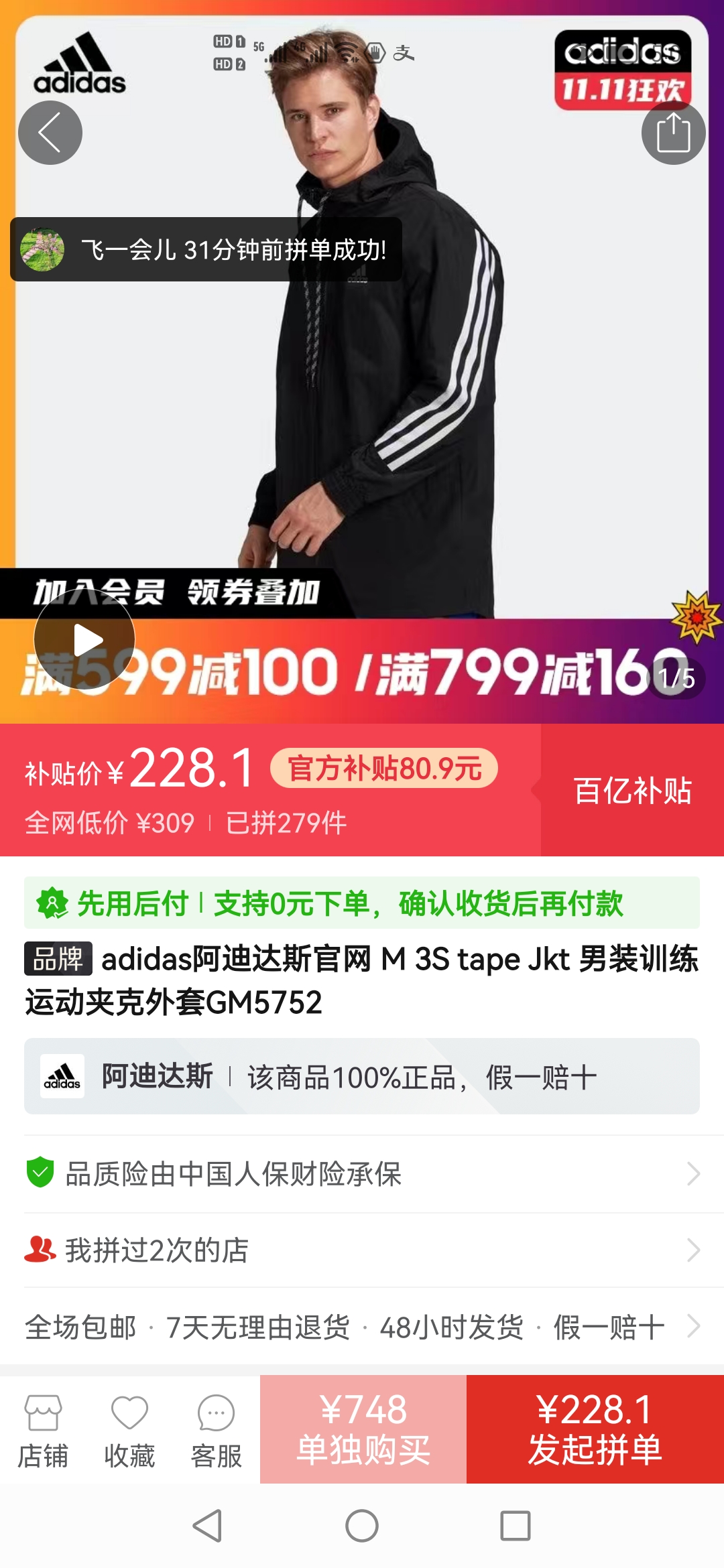
Task: Buy alone for ¥748 单独购买
Action: (363, 1429)
